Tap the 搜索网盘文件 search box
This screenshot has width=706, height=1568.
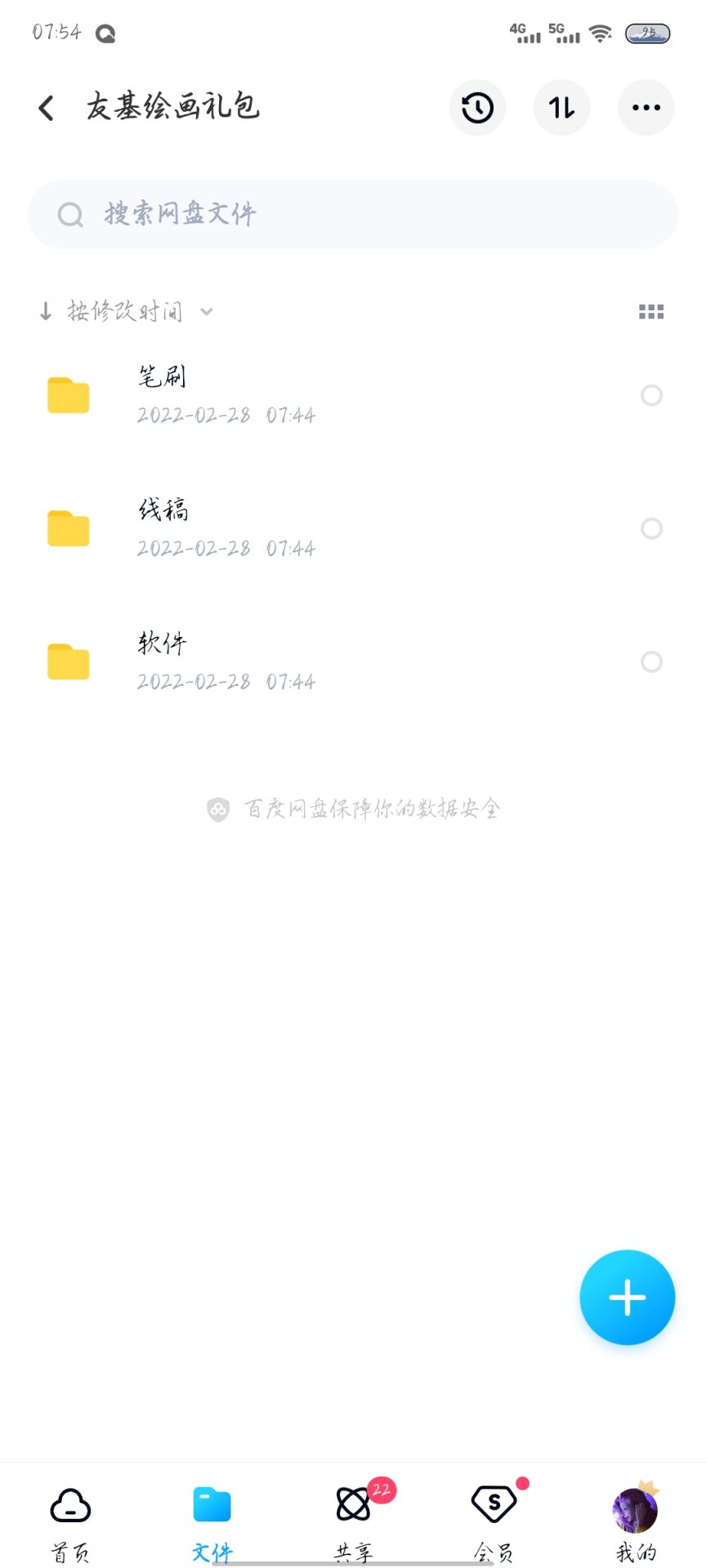pos(353,215)
